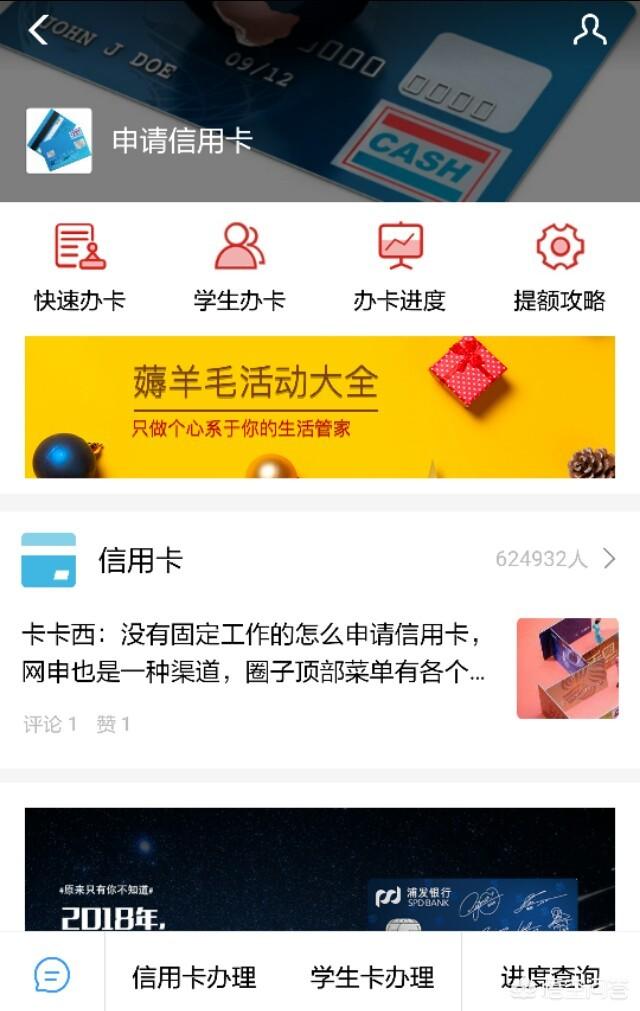This screenshot has height=1011, width=640.
Task: Switch to 信用卡办理 in bottom menu
Action: click(194, 976)
